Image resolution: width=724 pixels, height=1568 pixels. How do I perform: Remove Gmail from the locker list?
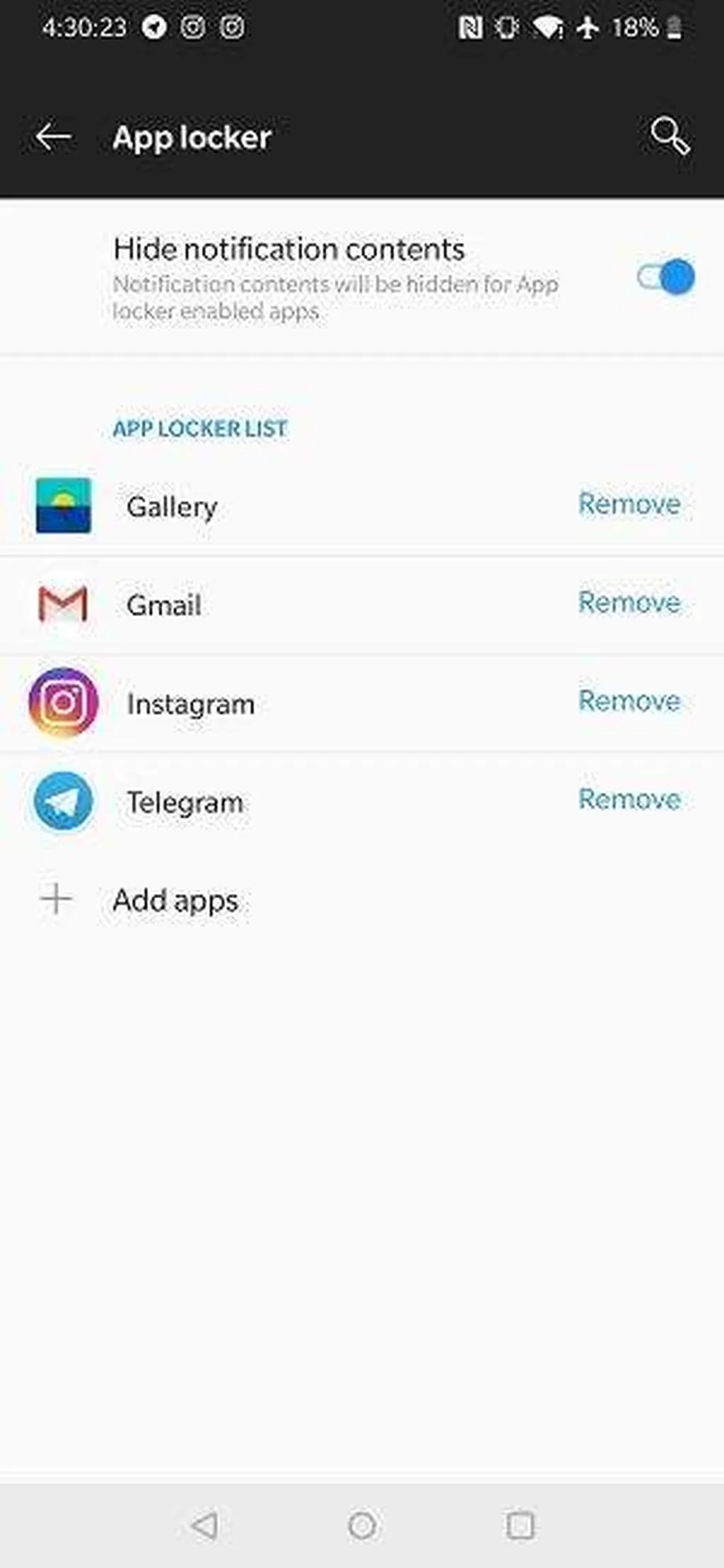[x=629, y=603]
